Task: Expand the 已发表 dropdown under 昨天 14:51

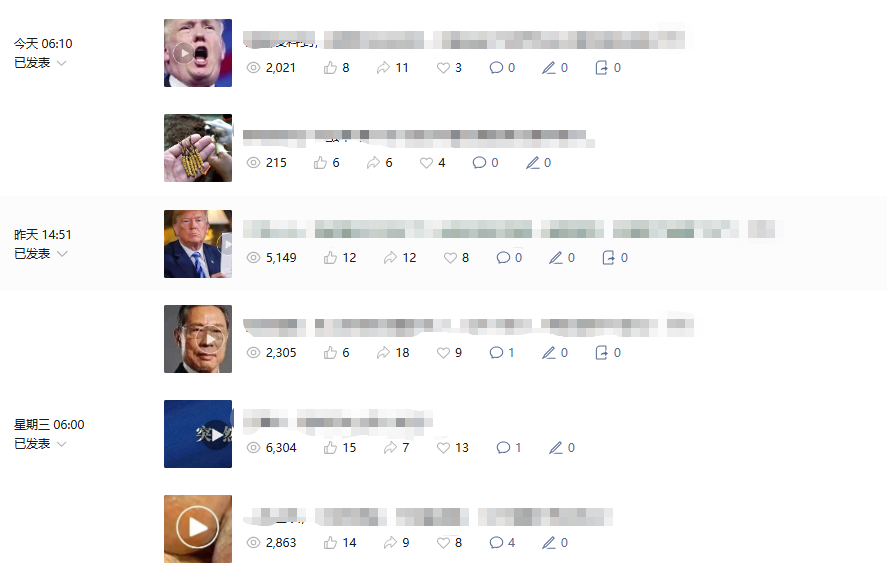Action: point(40,253)
